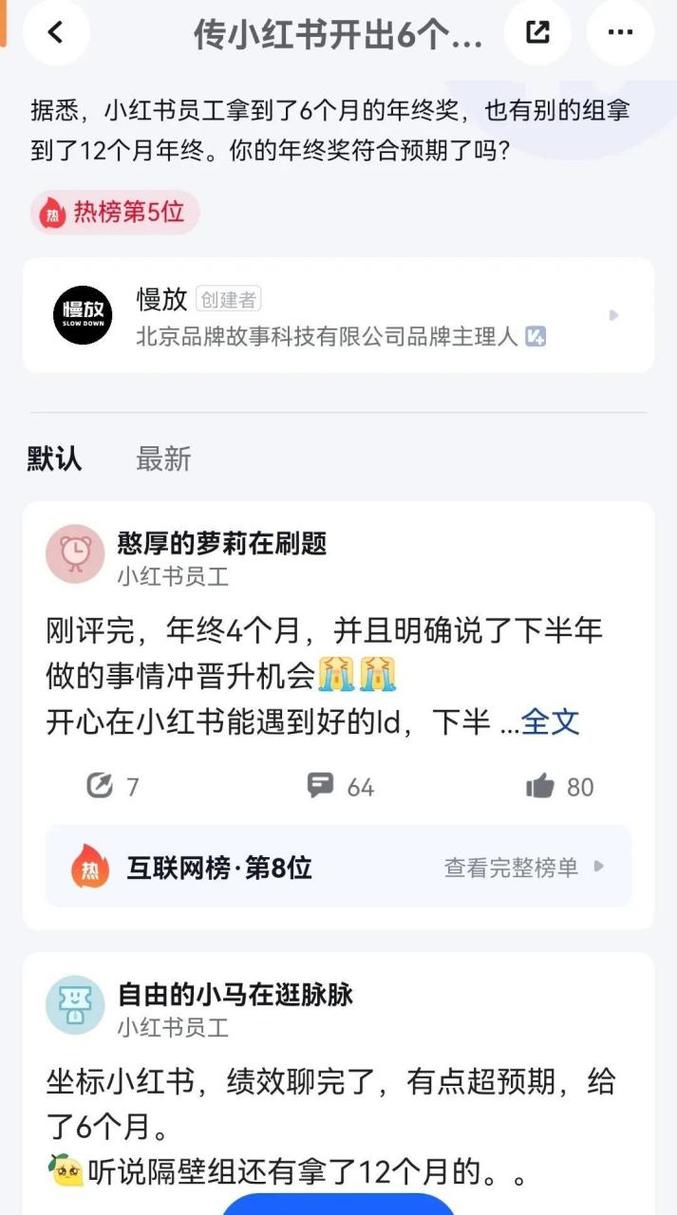Go back using the top arrow
677x1215 pixels.
(x=56, y=32)
